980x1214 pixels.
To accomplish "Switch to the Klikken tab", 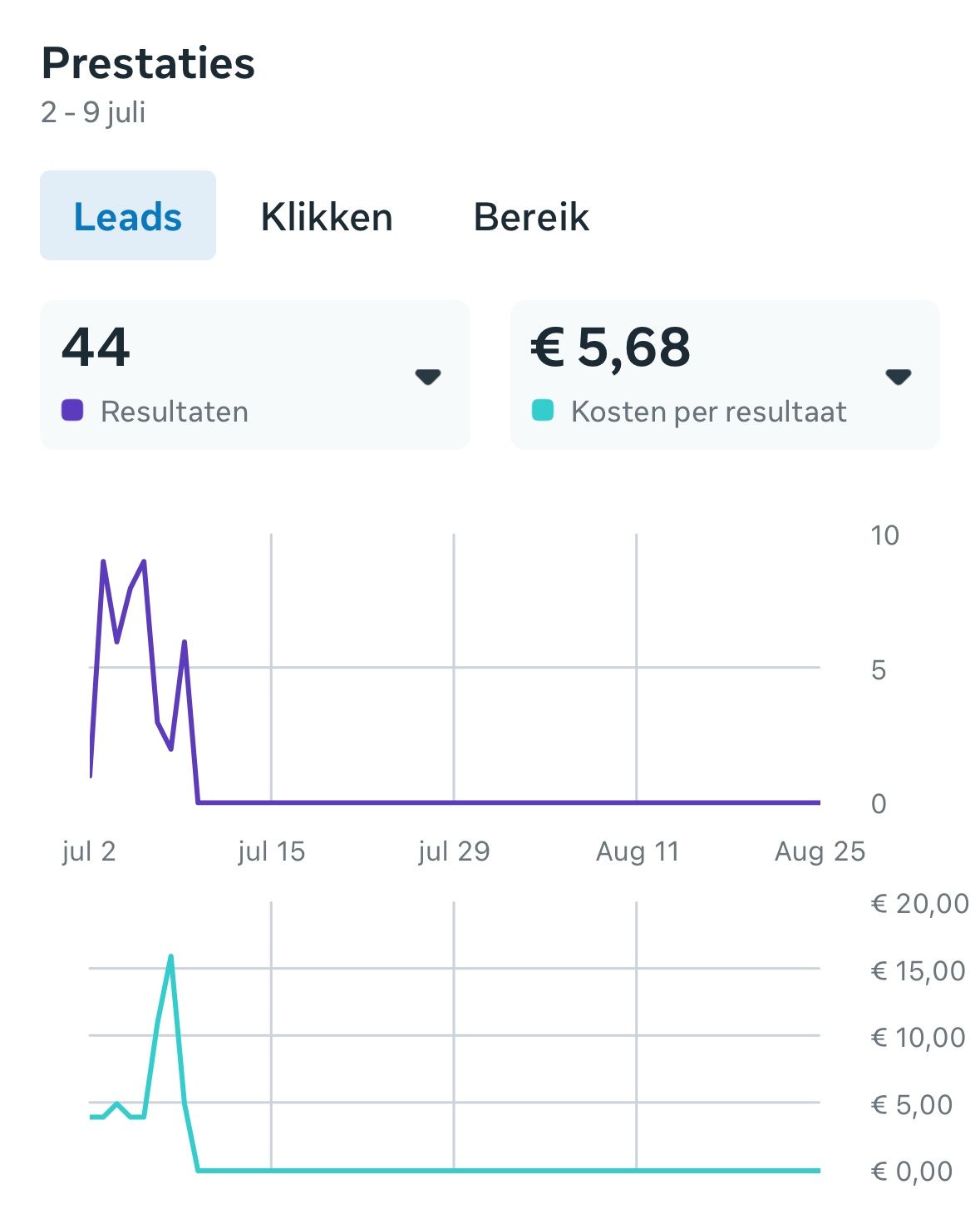I will pos(327,216).
